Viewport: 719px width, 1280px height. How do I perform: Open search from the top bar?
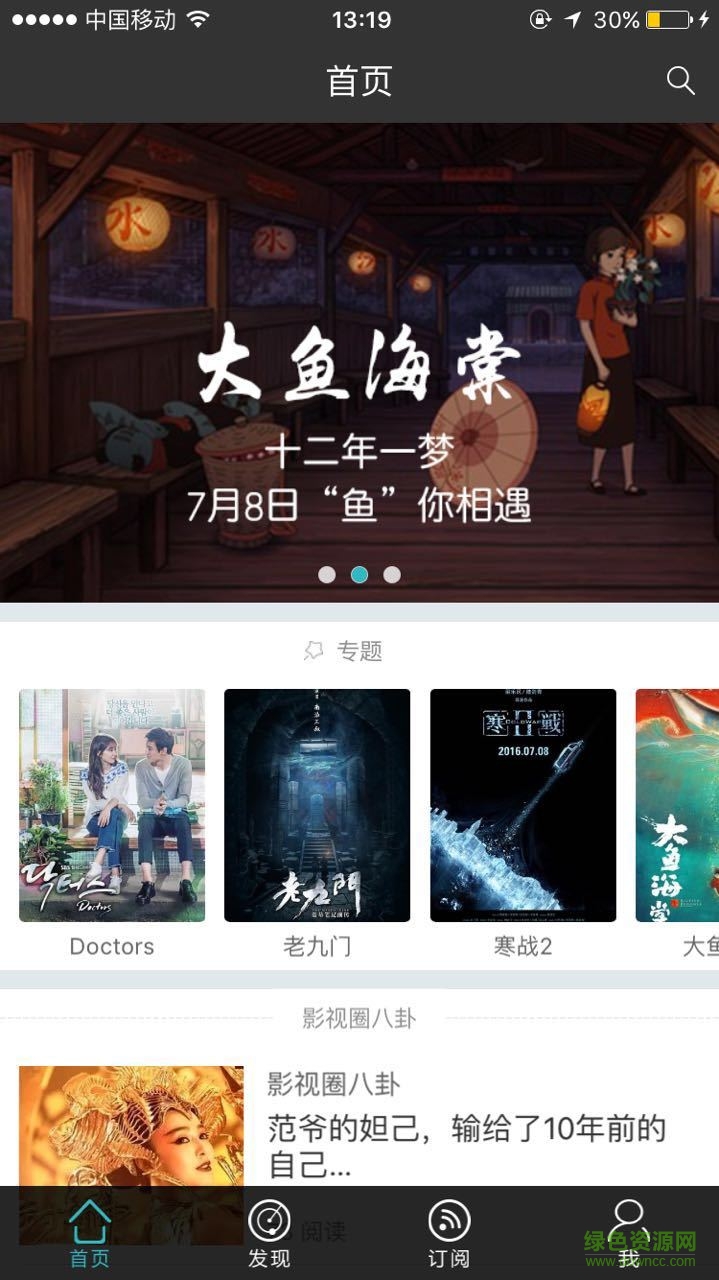680,81
